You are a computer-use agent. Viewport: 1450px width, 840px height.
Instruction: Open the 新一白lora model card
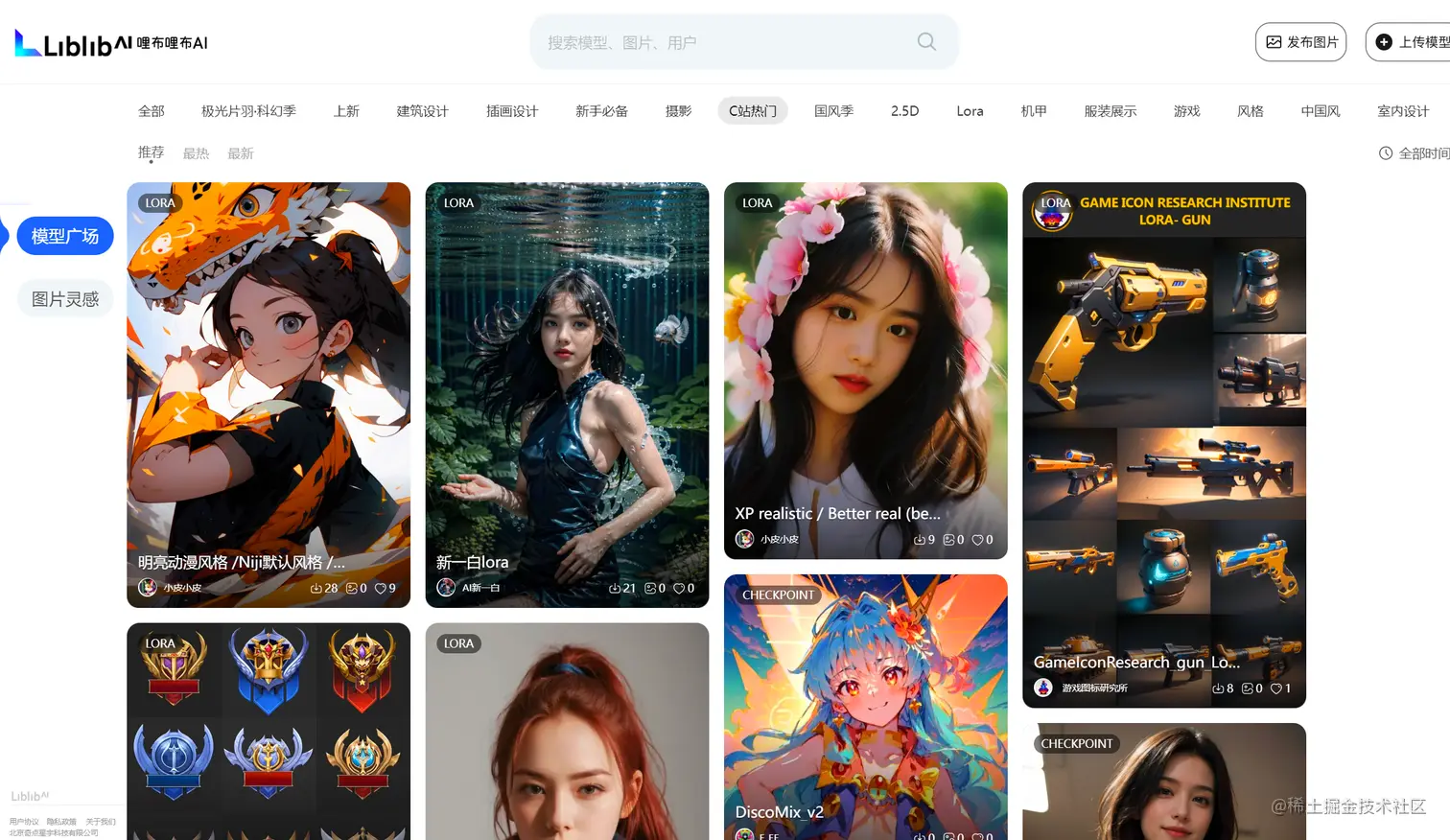click(567, 393)
